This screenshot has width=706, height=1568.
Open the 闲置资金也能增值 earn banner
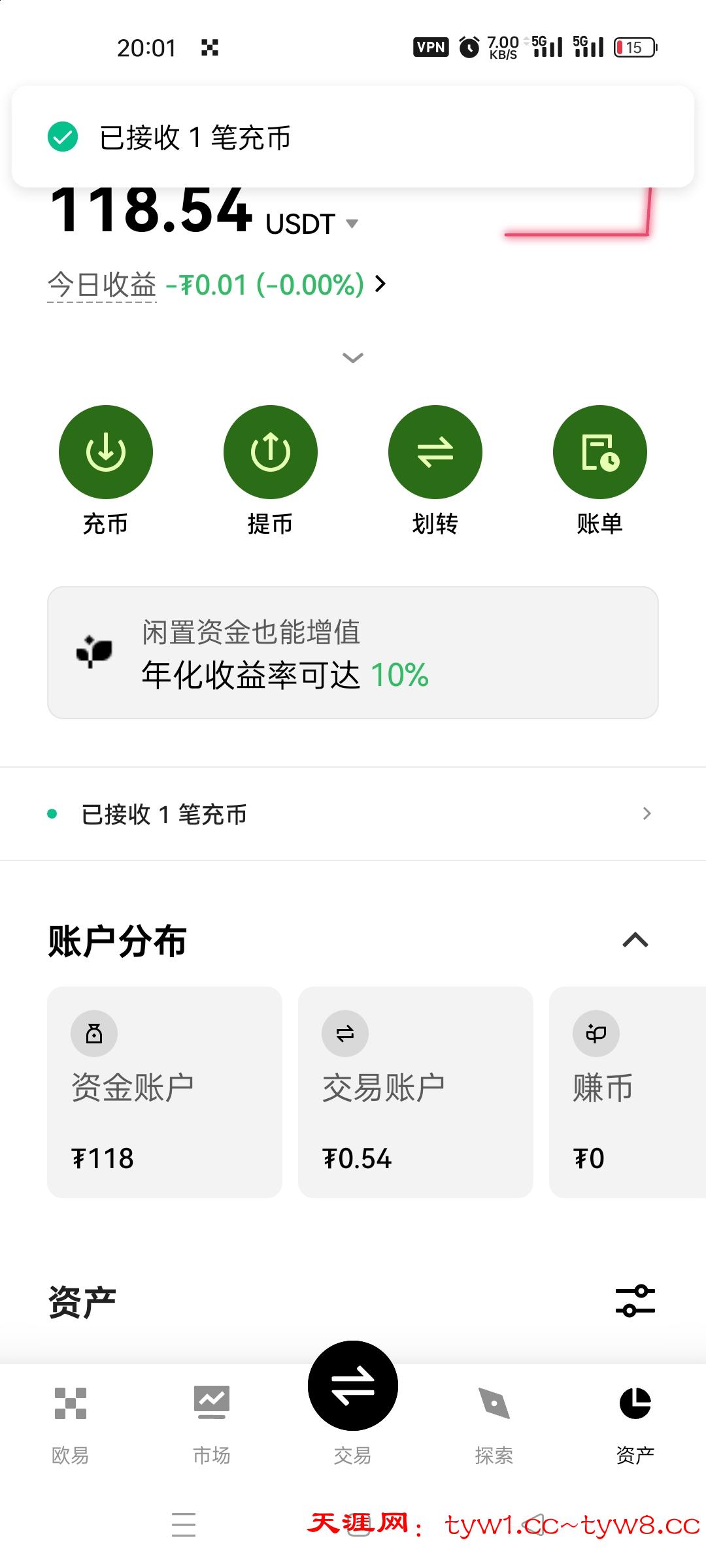point(353,653)
